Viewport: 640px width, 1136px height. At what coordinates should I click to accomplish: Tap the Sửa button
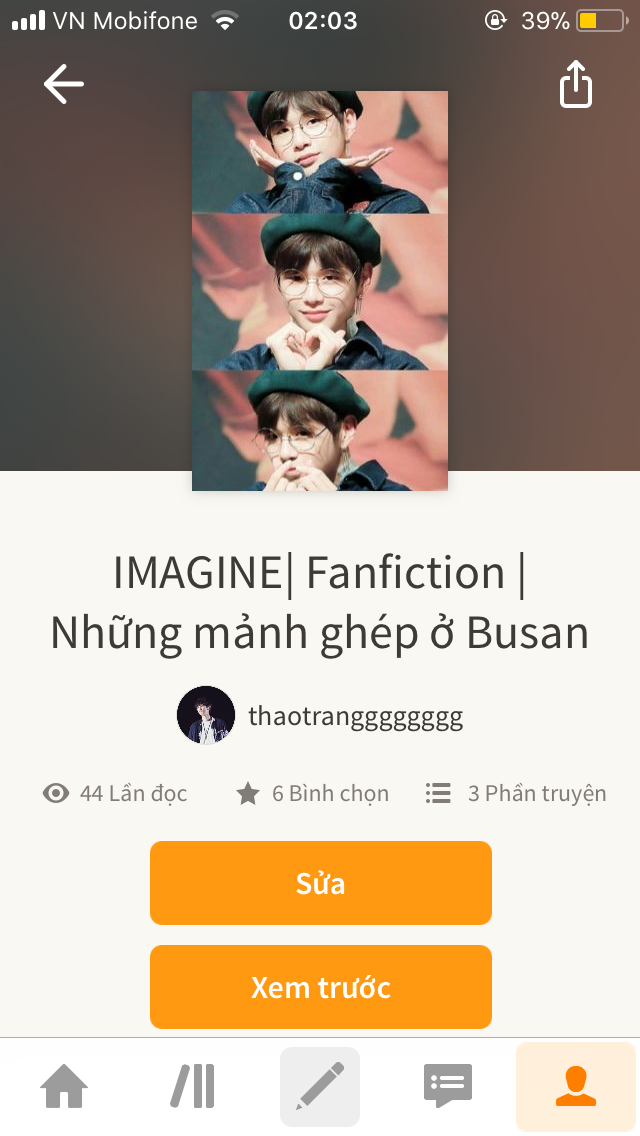coord(320,883)
